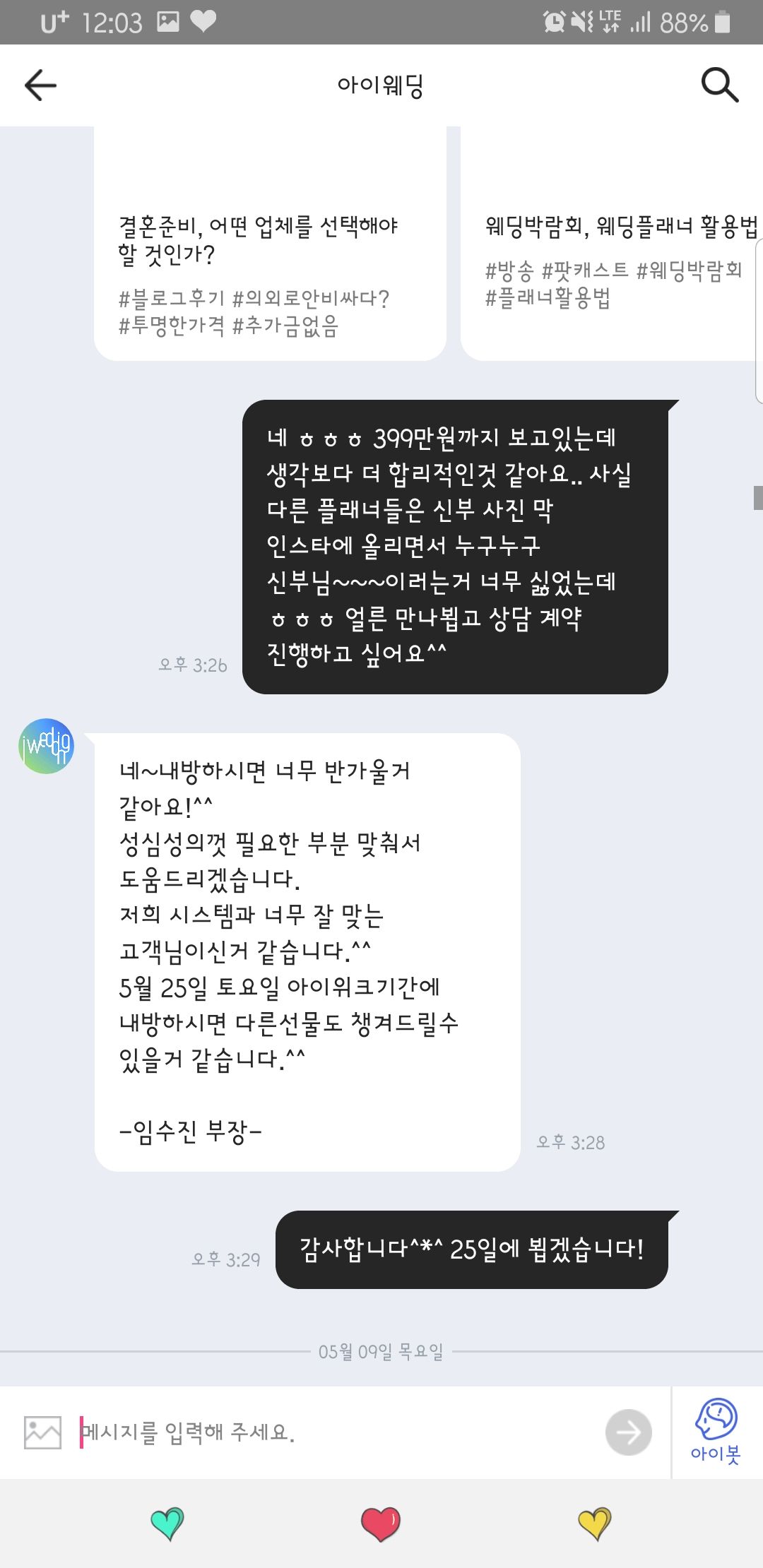Send the message with arrow button
This screenshot has width=763, height=1568.
(x=628, y=1432)
